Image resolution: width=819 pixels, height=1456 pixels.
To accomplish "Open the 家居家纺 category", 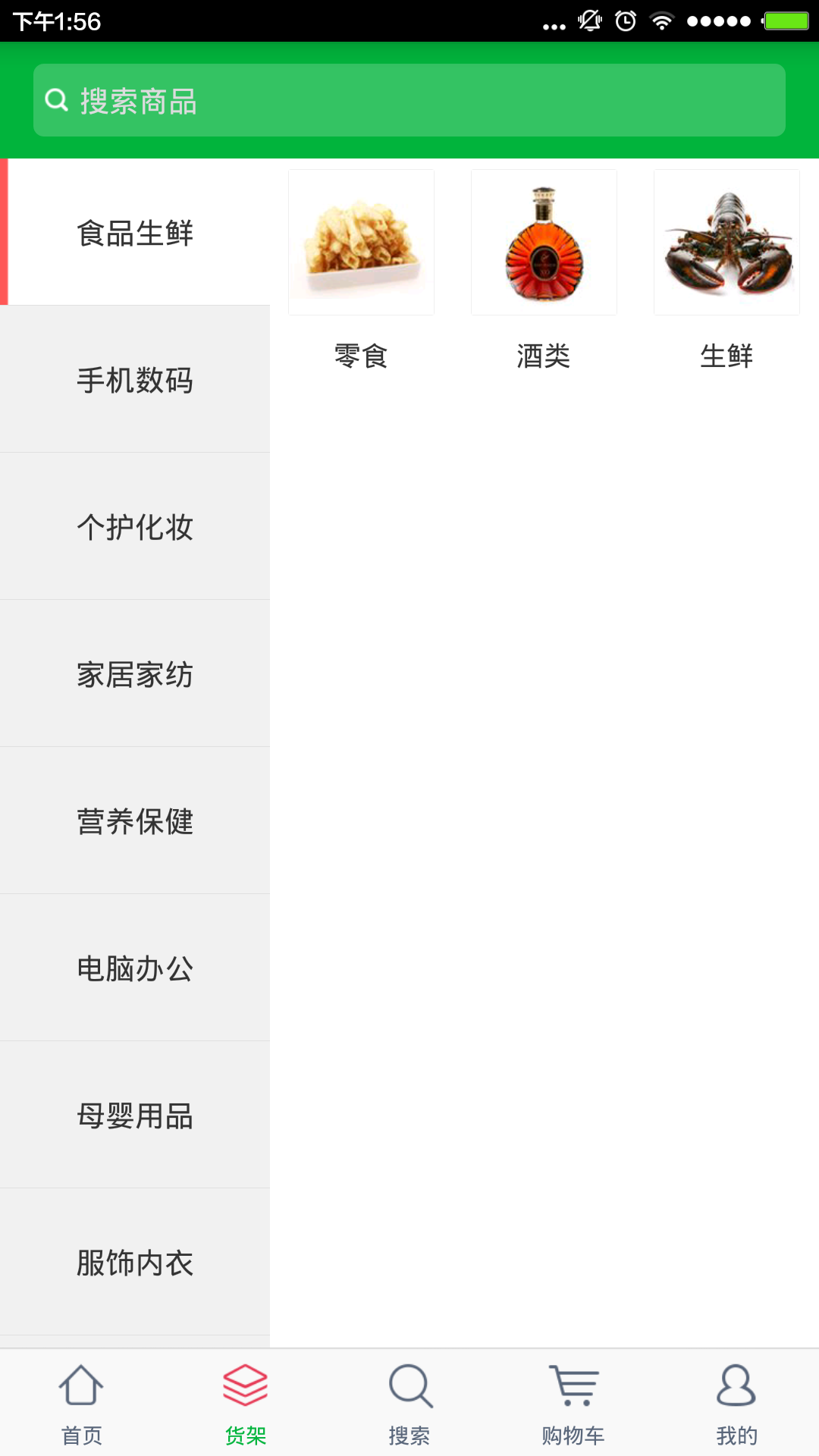I will [135, 673].
